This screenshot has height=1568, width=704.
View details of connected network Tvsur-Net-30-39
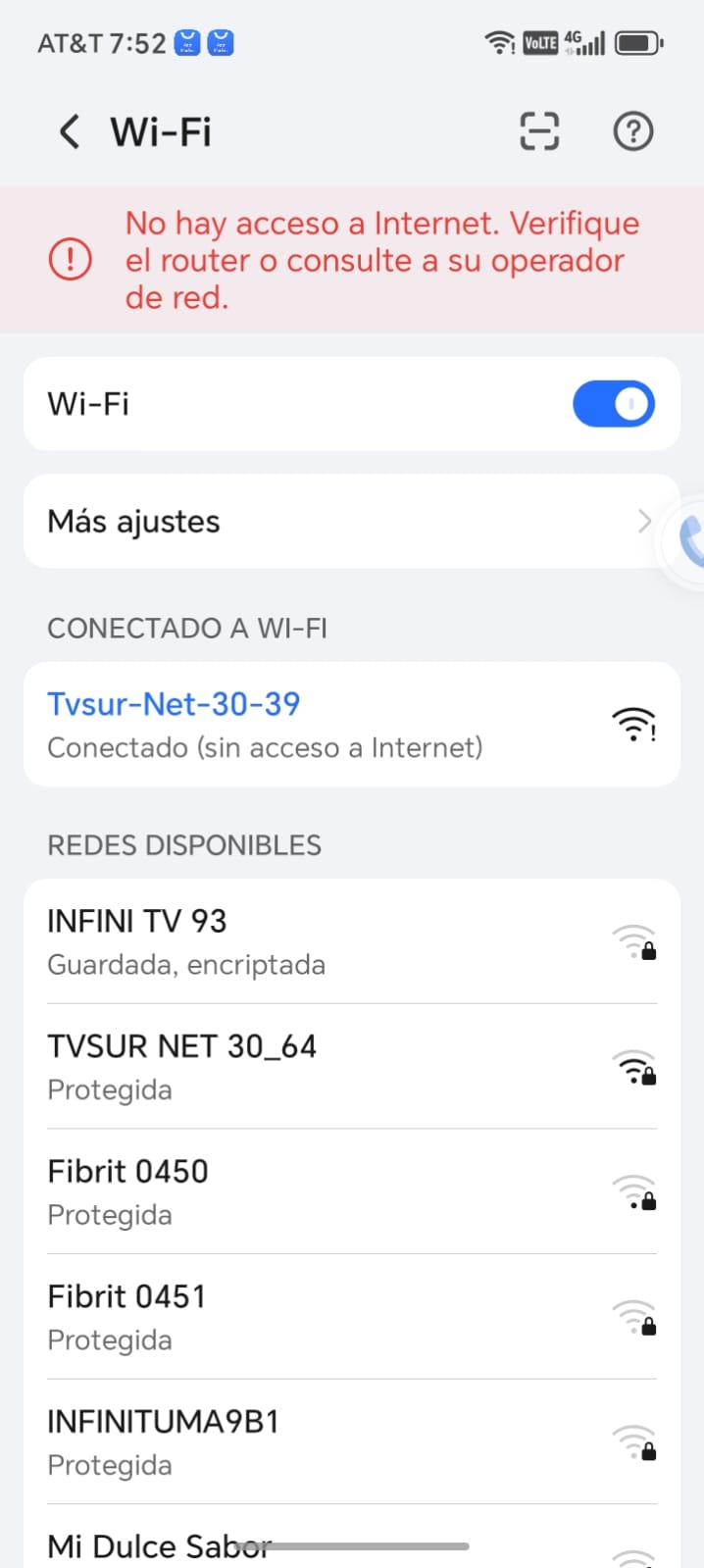coord(351,725)
